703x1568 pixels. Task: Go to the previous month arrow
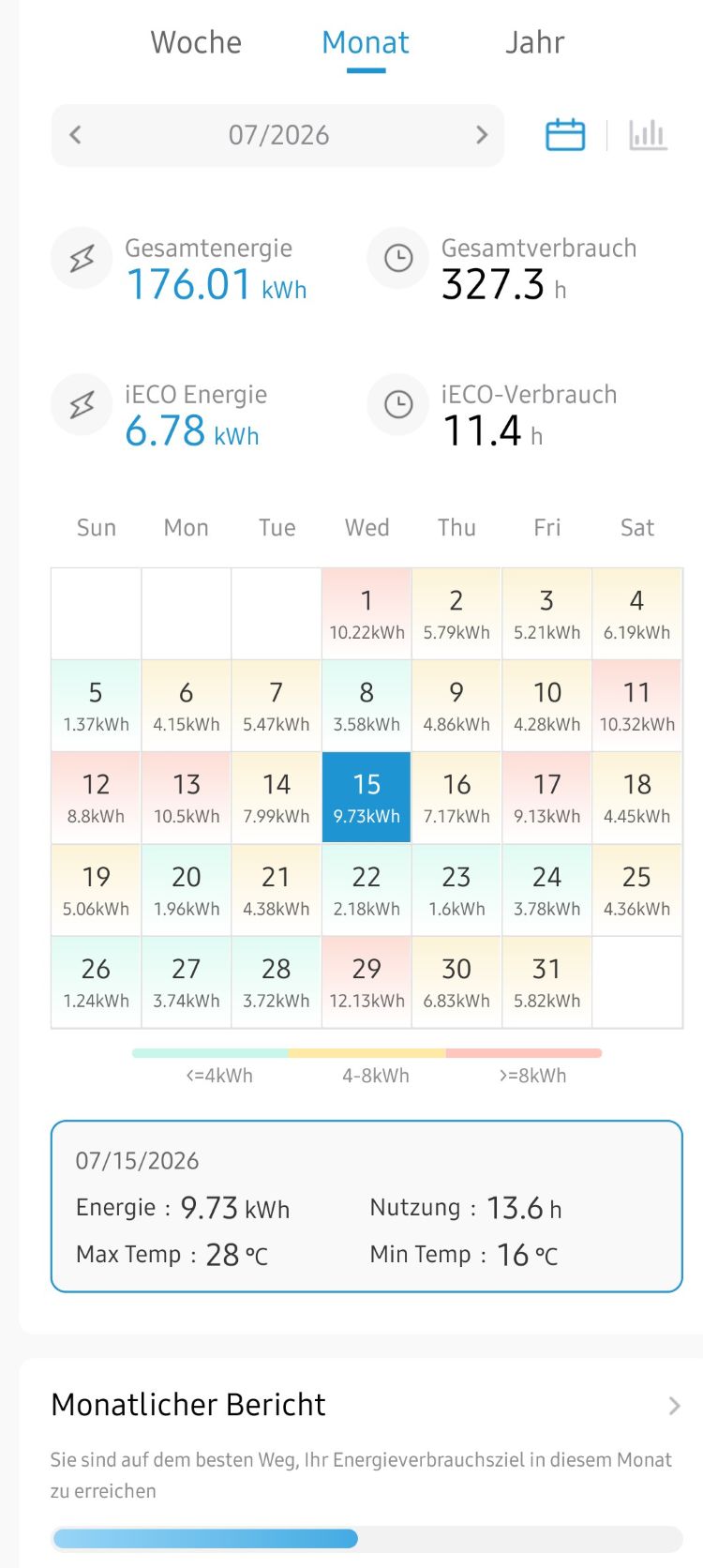tap(76, 135)
